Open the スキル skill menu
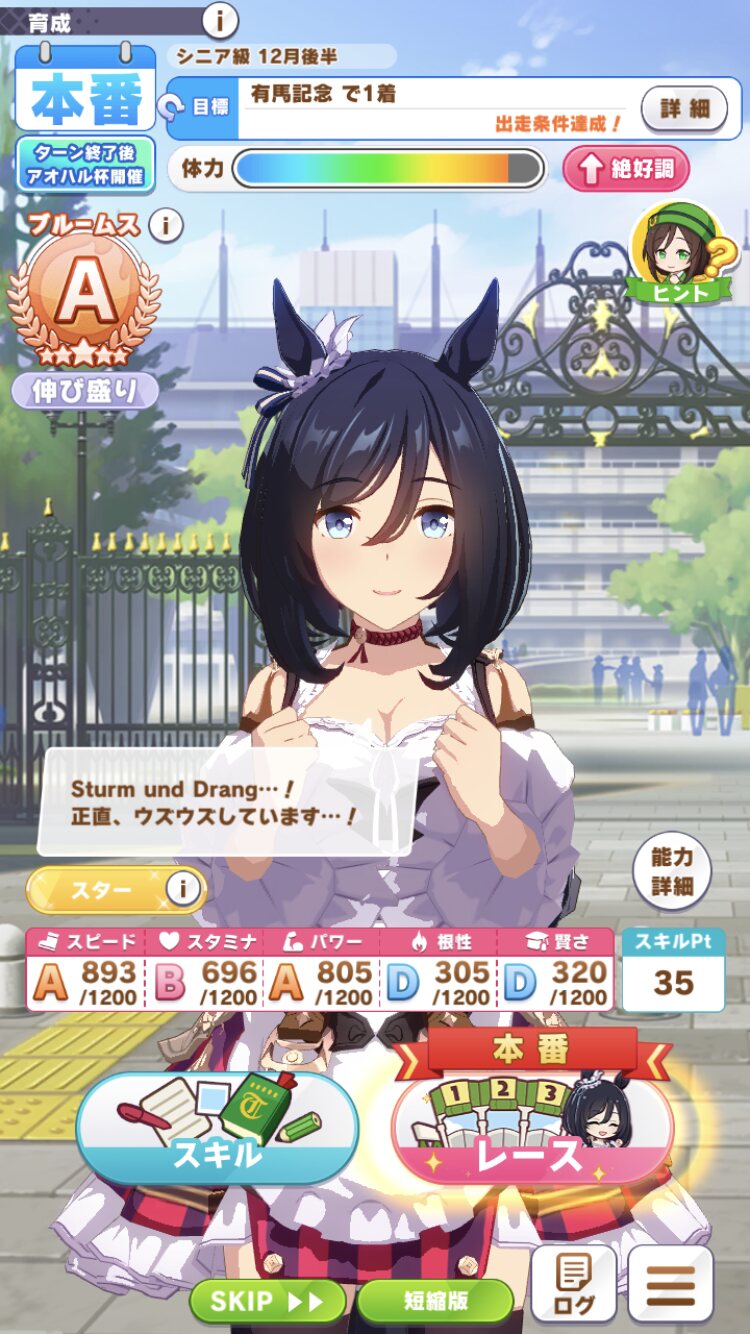The height and width of the screenshot is (1334, 750). (x=217, y=1128)
